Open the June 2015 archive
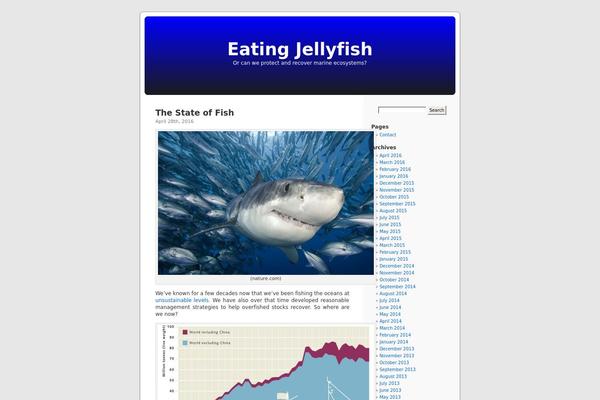Viewport: 600px width, 400px height. tap(390, 224)
